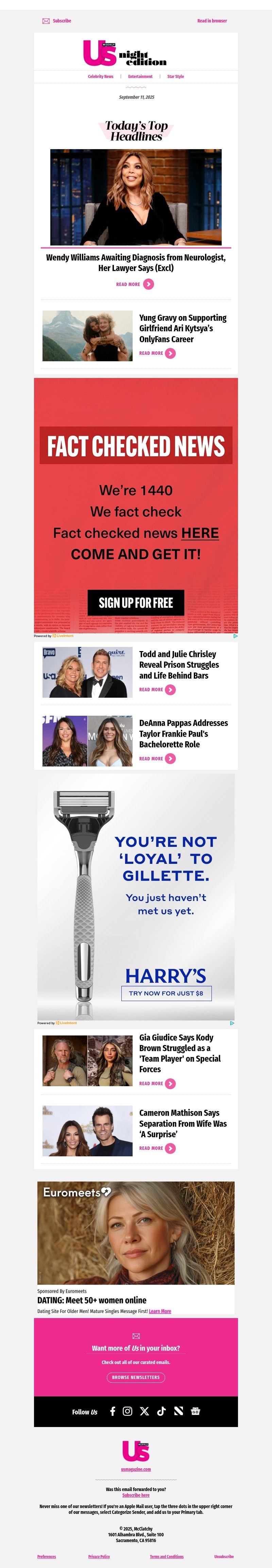Tap the Browse Newsletters button
Screen dimensions: 272x1568
(x=135, y=1377)
